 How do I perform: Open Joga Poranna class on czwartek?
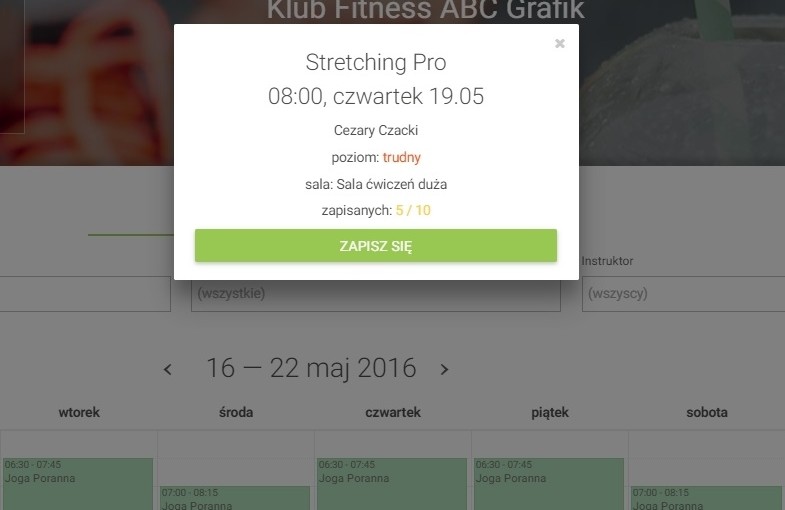391,484
